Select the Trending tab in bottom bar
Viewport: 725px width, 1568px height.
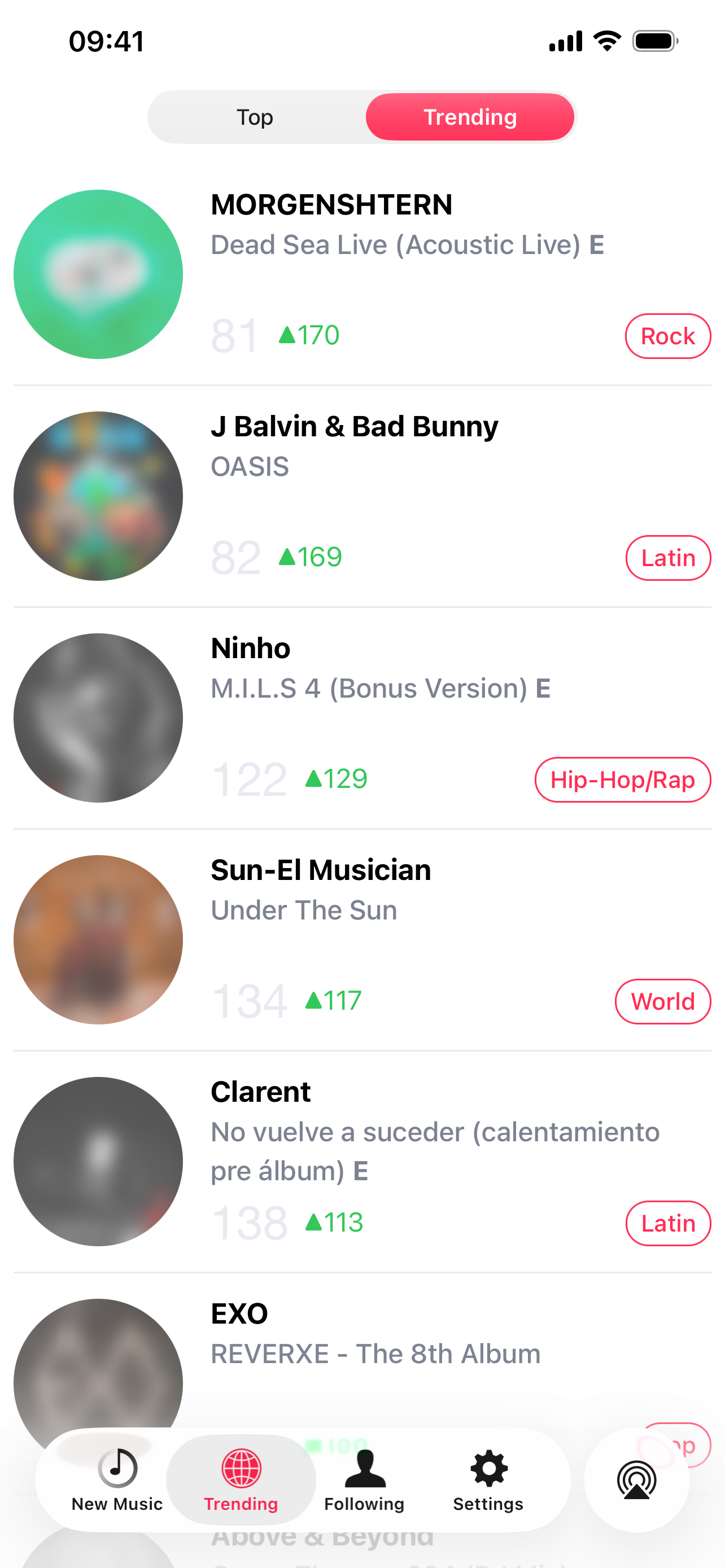[x=241, y=1480]
